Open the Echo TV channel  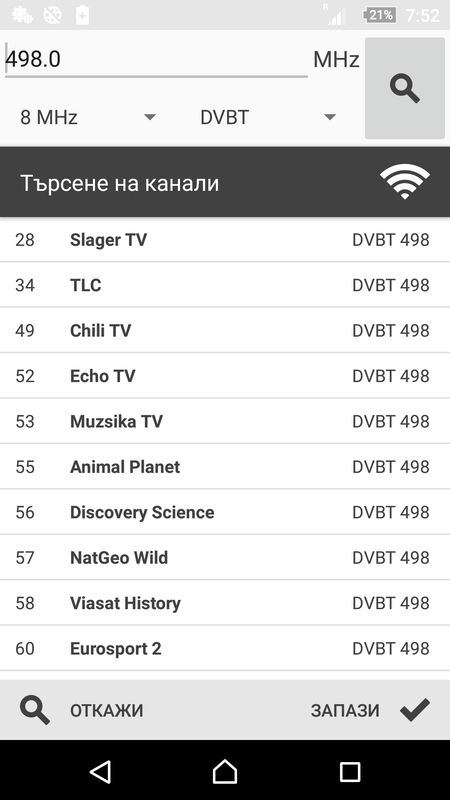point(225,376)
